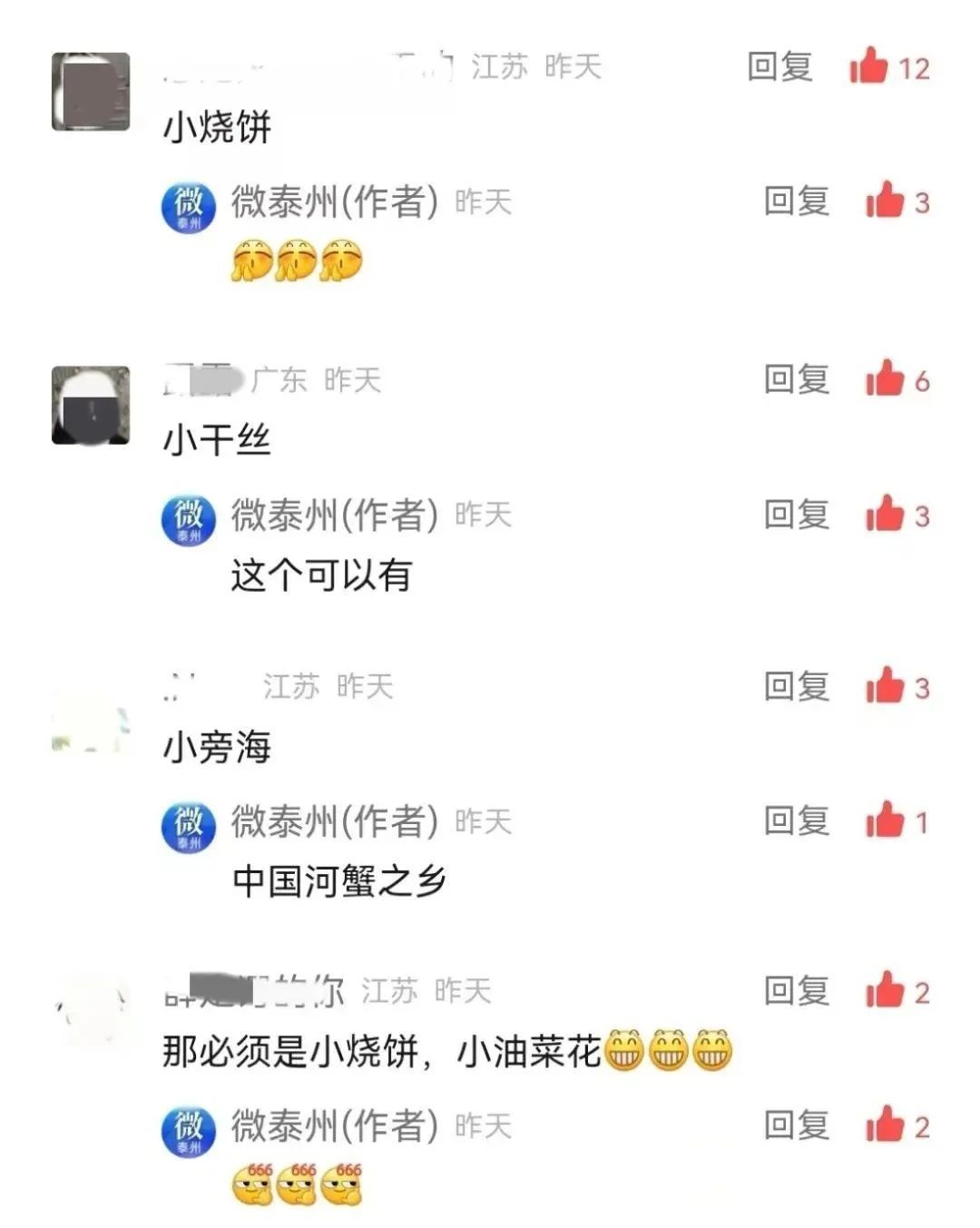Like the author's 中国河蟹之乡 reply
980x1228 pixels.
click(x=885, y=820)
